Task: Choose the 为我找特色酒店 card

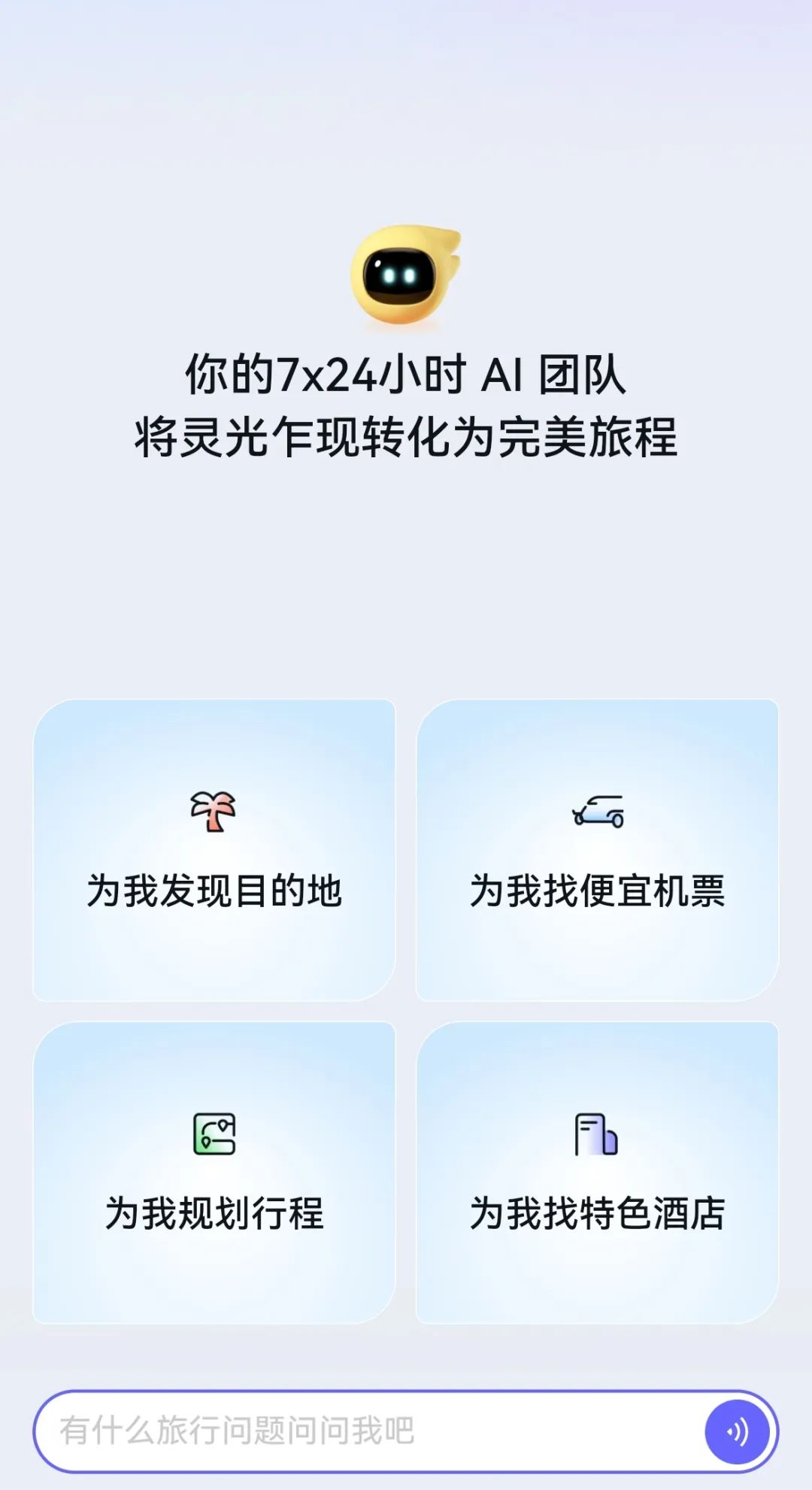Action: tap(597, 1172)
